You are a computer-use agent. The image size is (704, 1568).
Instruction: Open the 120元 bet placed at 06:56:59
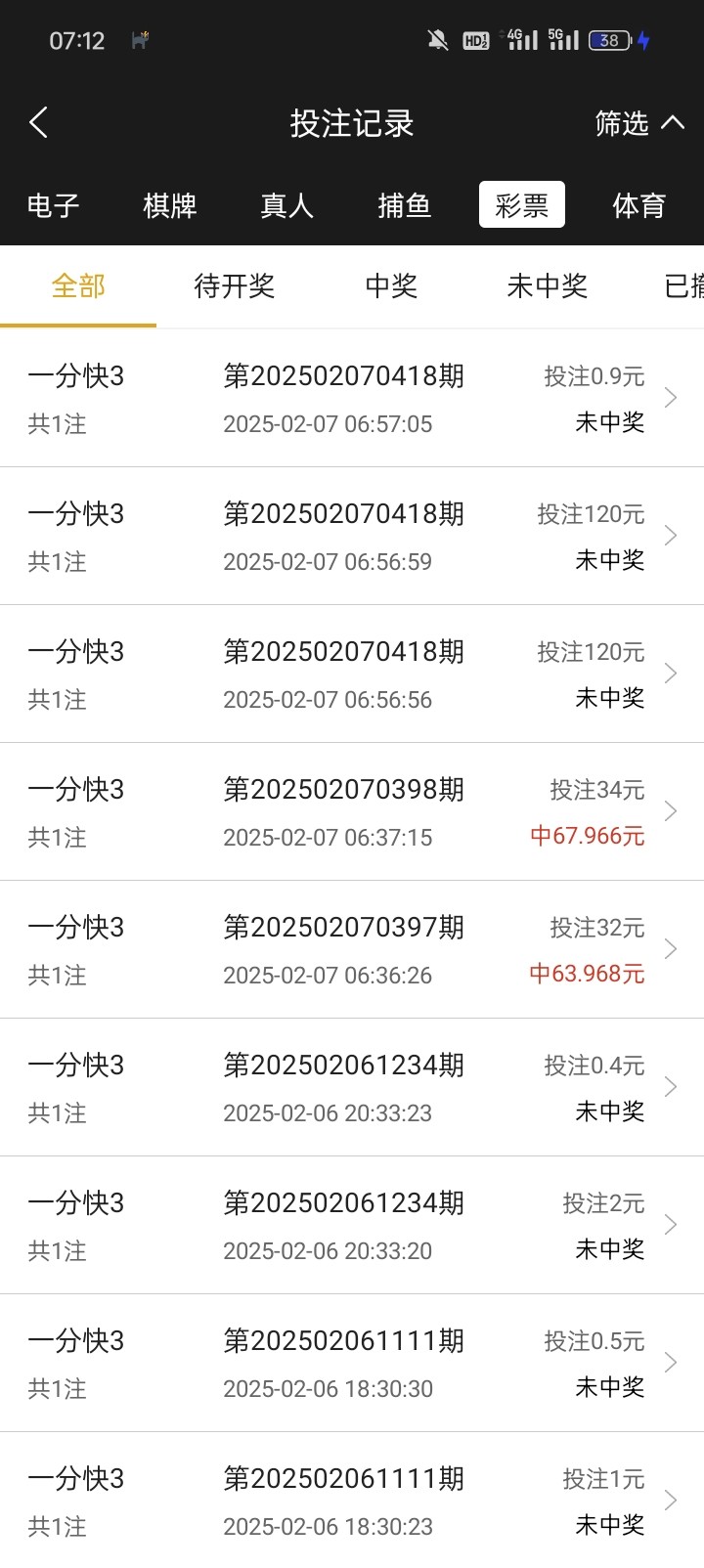[352, 536]
